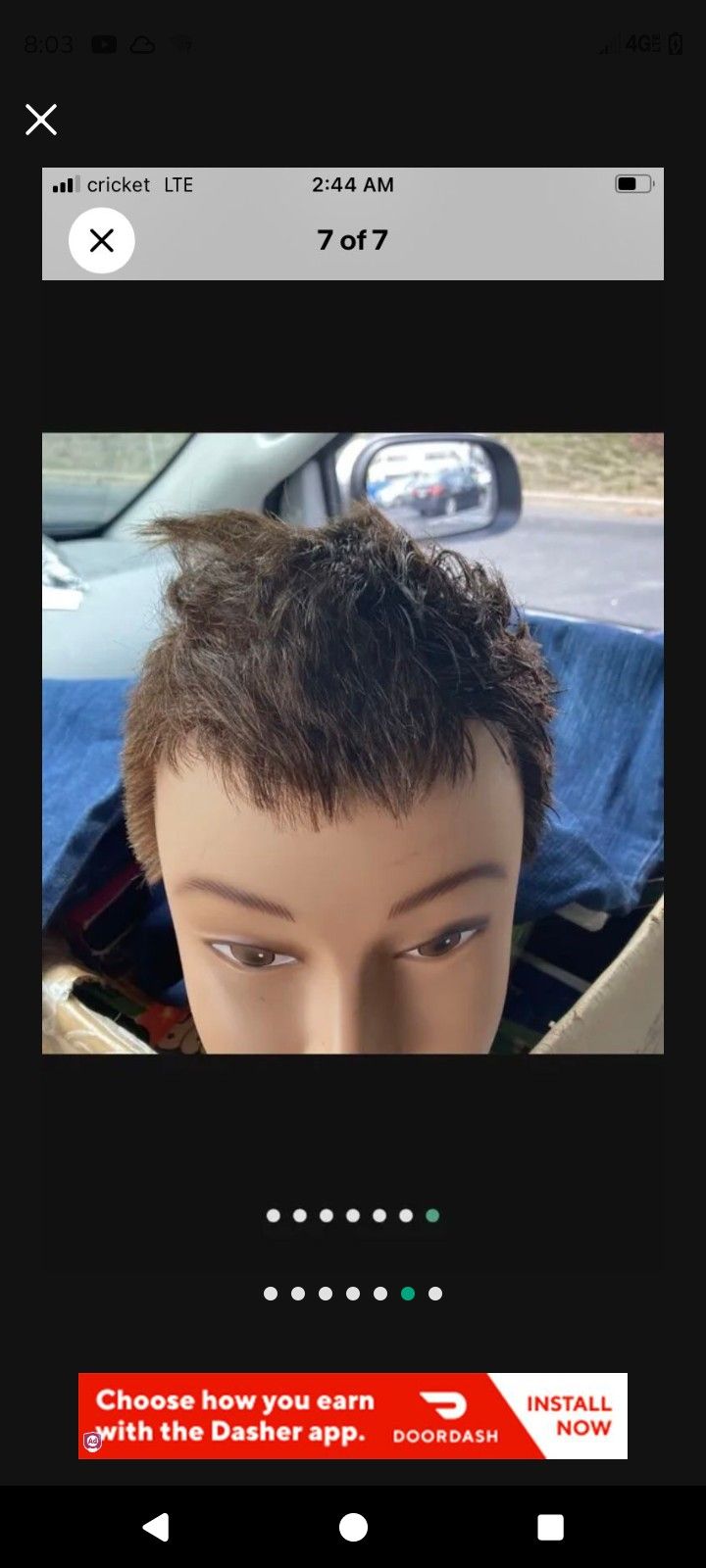
Task: Open the Android recent apps button
Action: pos(550,1527)
